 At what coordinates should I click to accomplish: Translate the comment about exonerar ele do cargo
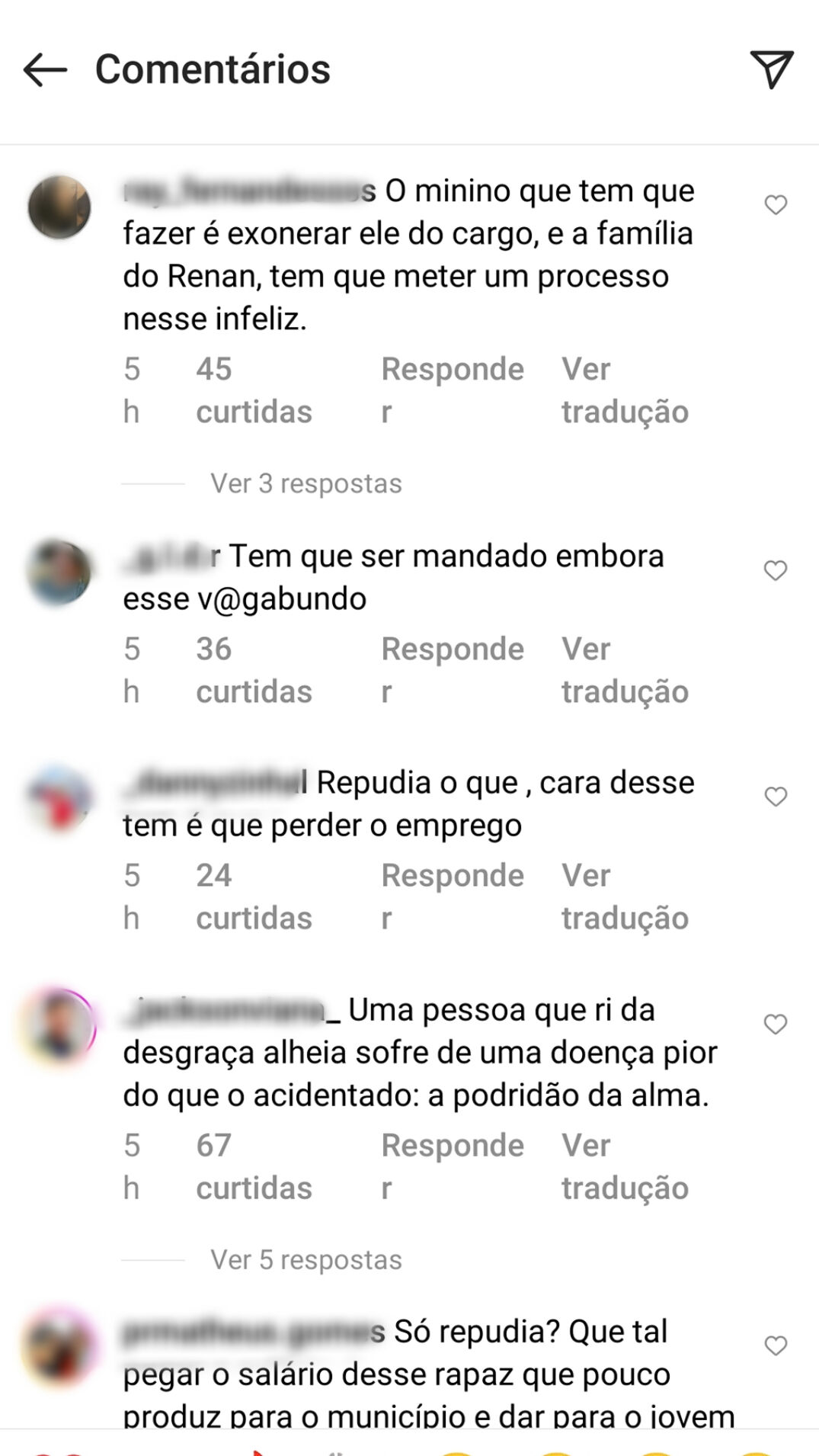[x=624, y=389]
